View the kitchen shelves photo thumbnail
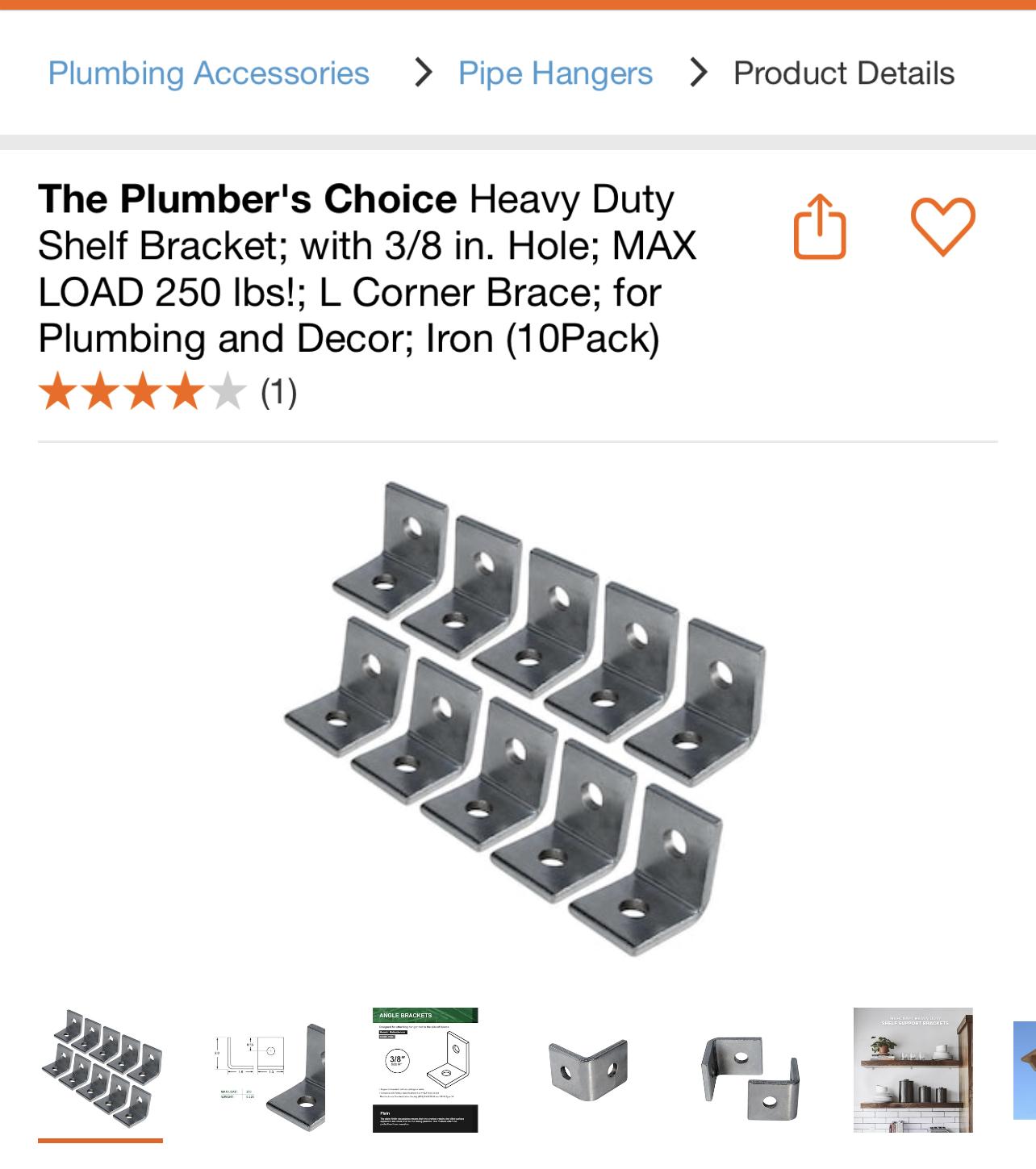 [913, 1071]
